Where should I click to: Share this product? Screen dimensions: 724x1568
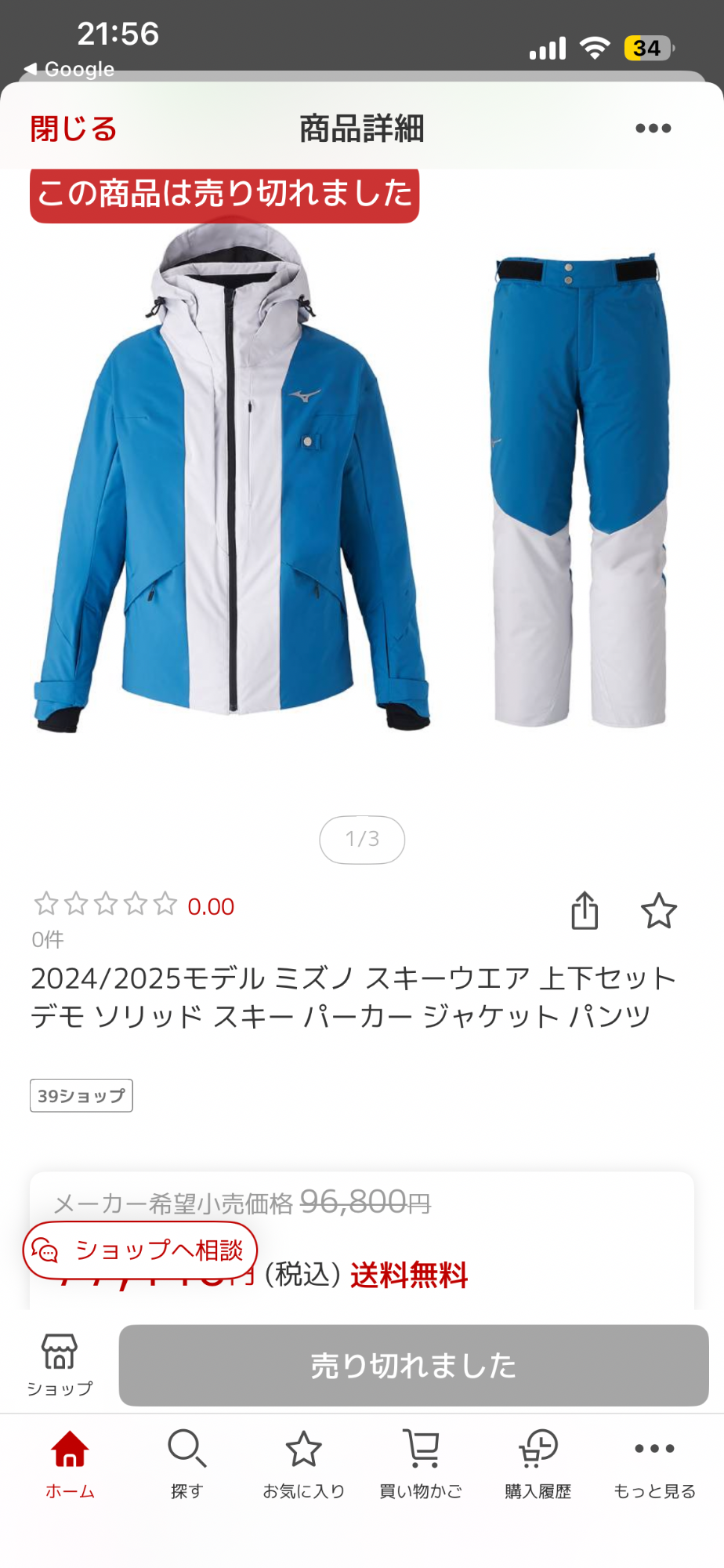585,910
